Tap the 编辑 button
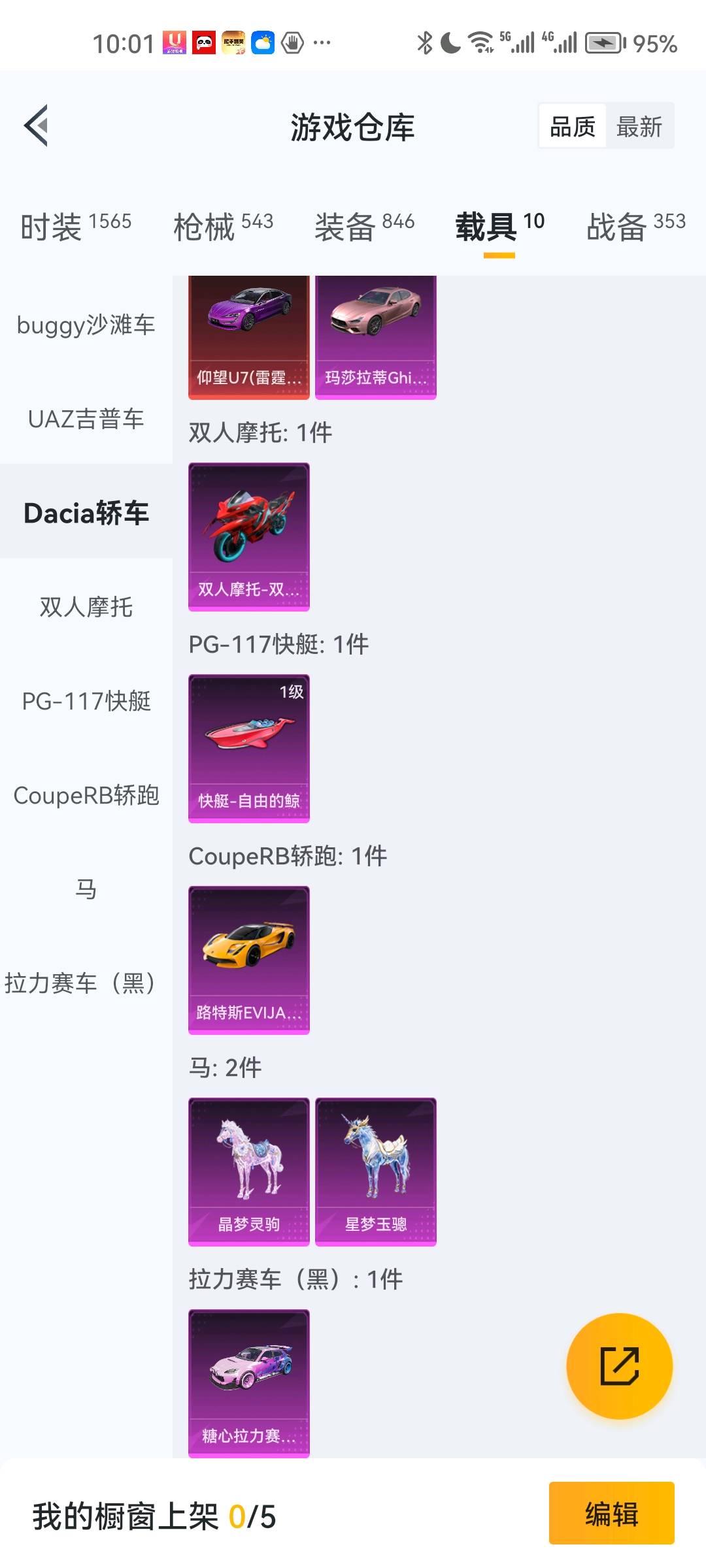Image resolution: width=706 pixels, height=1568 pixels. pyautogui.click(x=611, y=1513)
